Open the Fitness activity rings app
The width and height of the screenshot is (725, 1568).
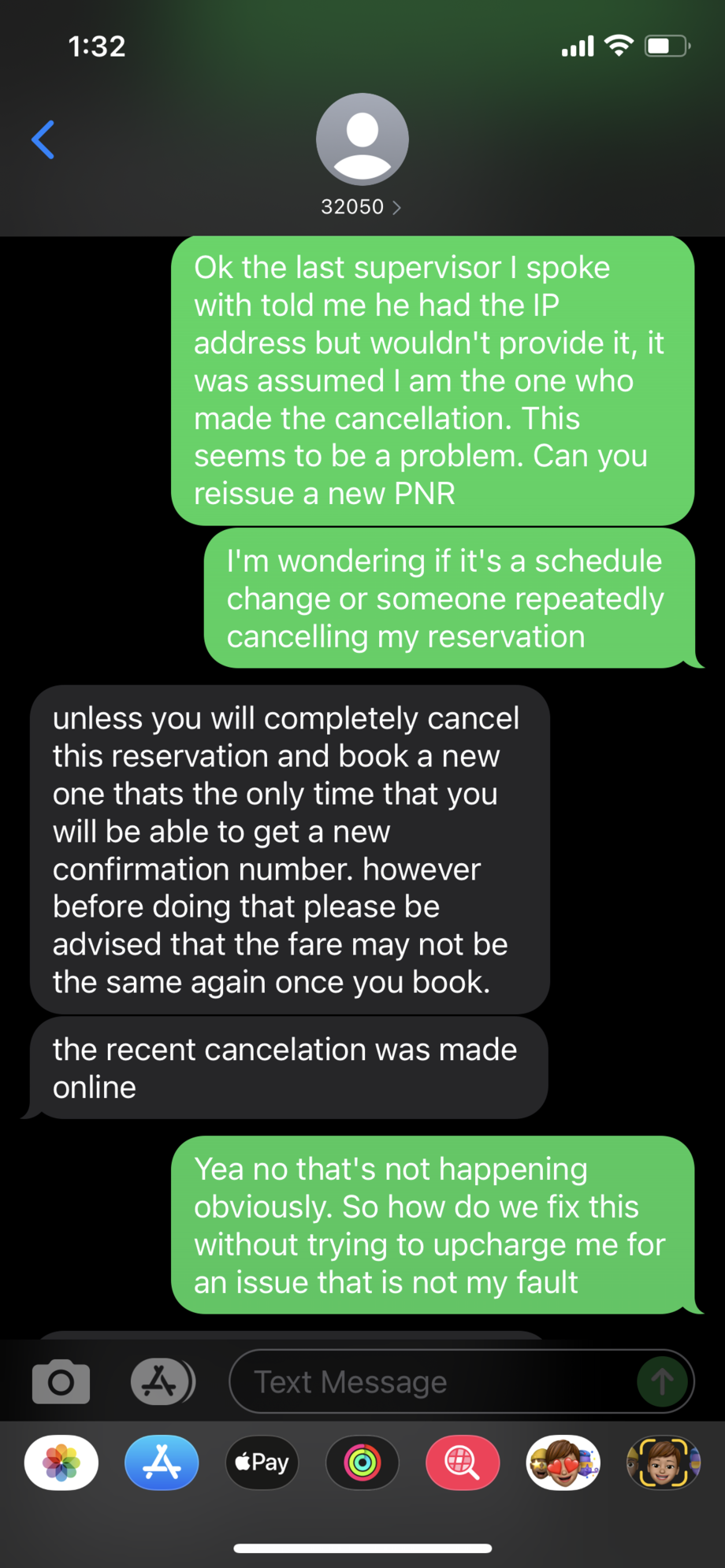pos(362,1462)
